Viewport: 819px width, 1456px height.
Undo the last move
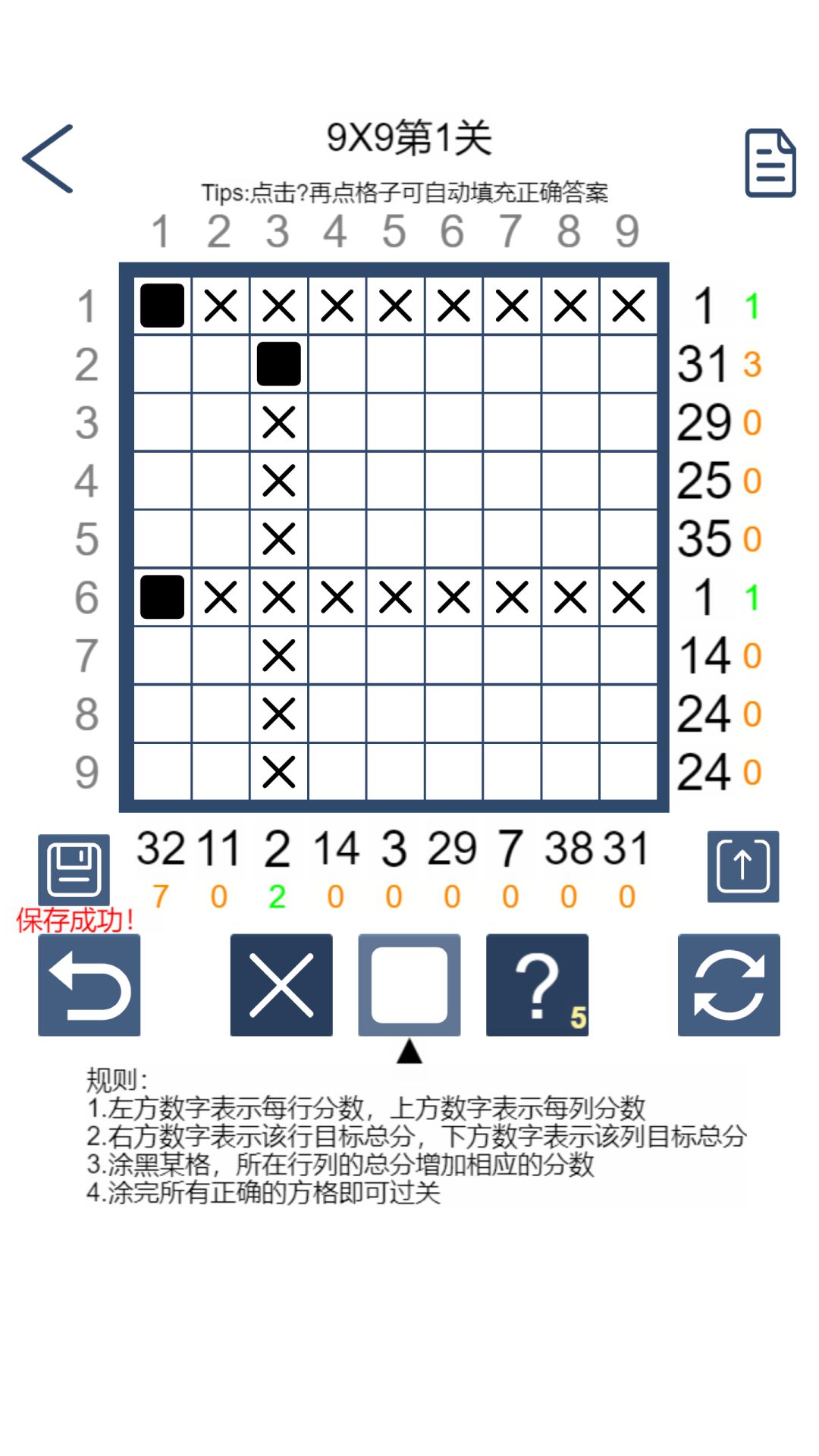click(x=89, y=984)
